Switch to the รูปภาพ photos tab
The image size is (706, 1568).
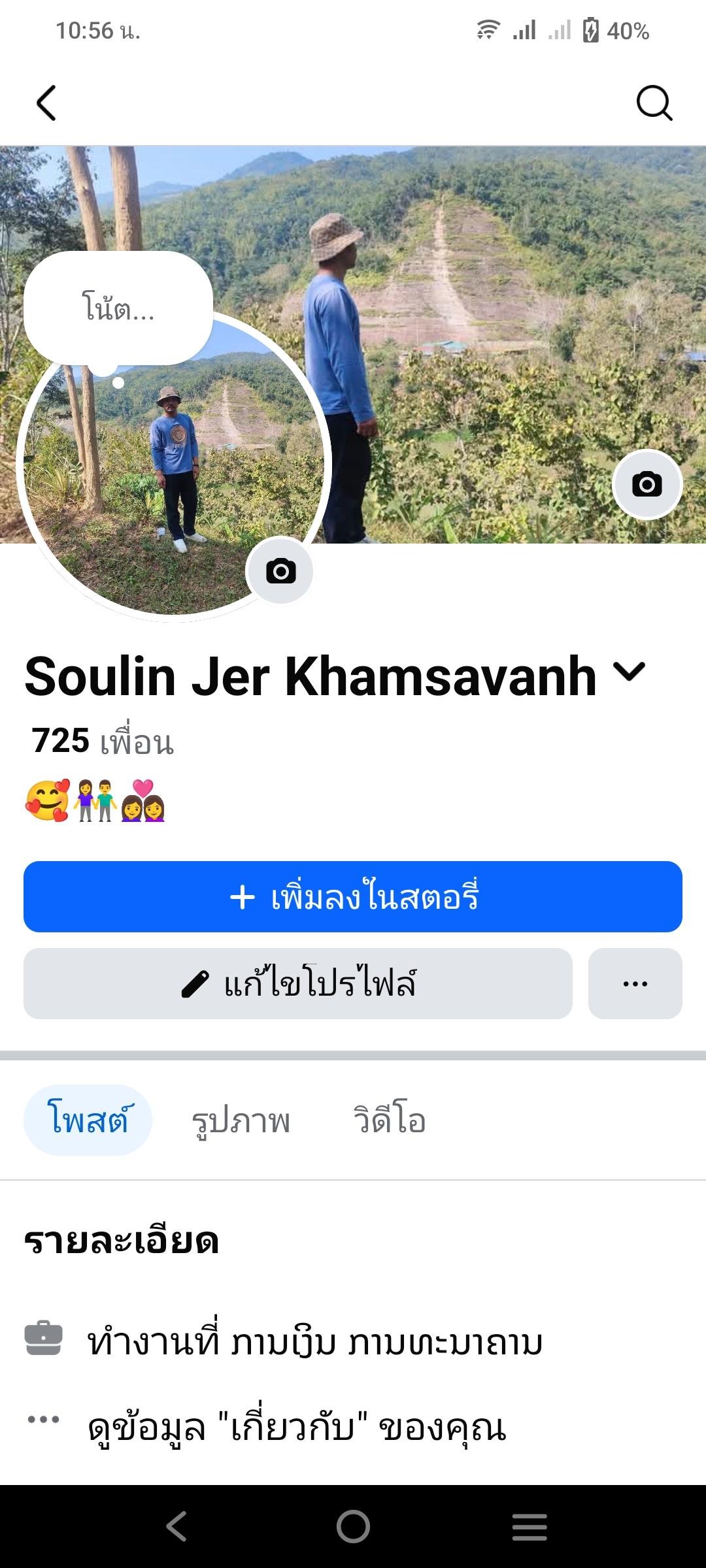tap(241, 1120)
